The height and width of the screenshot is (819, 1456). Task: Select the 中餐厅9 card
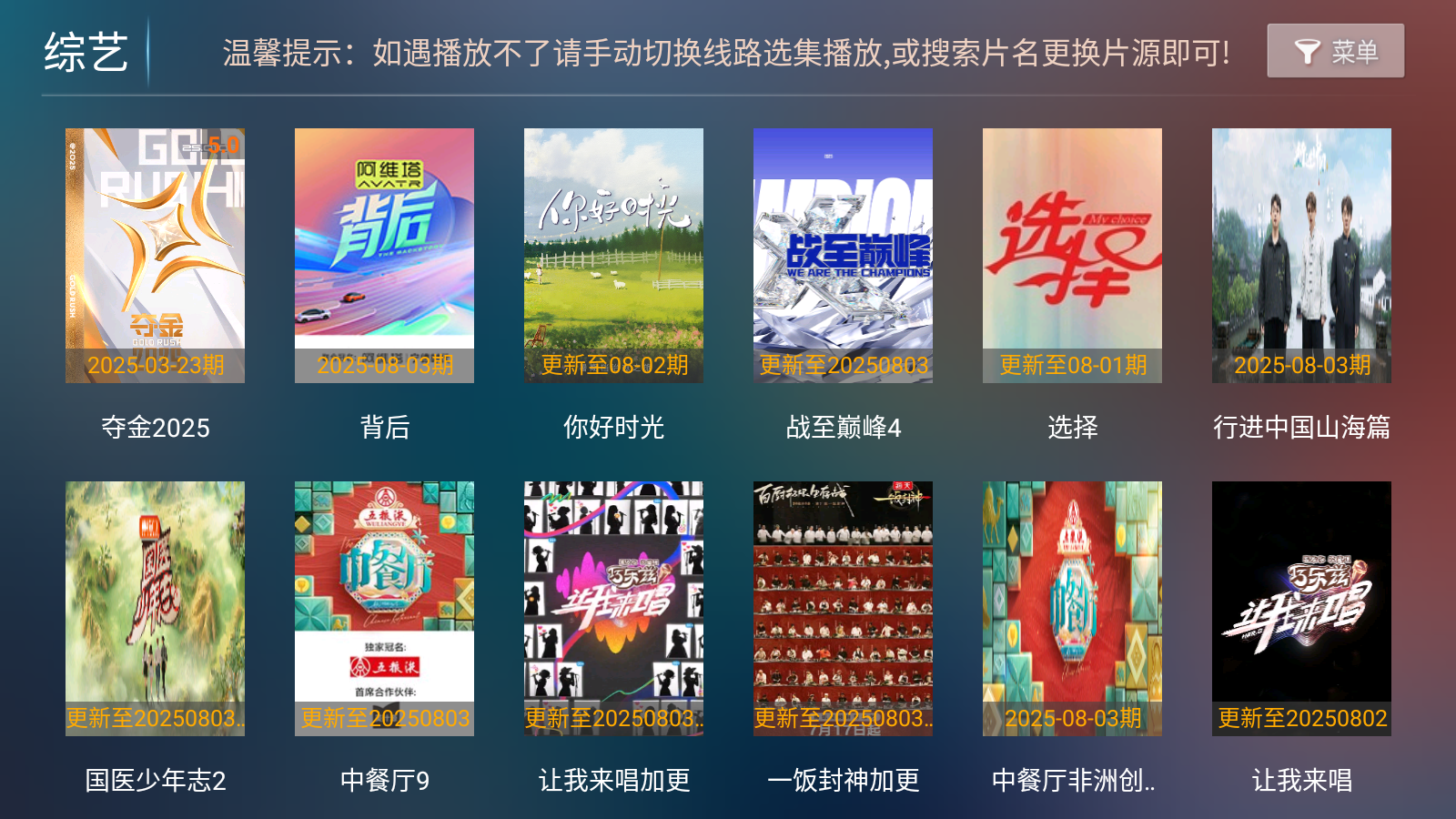pos(384,609)
